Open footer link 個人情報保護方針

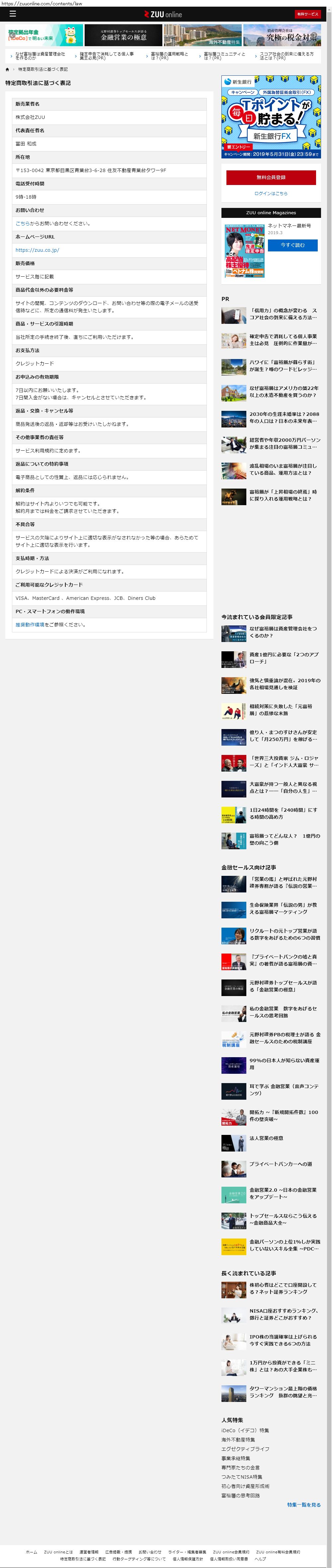(x=188, y=1559)
